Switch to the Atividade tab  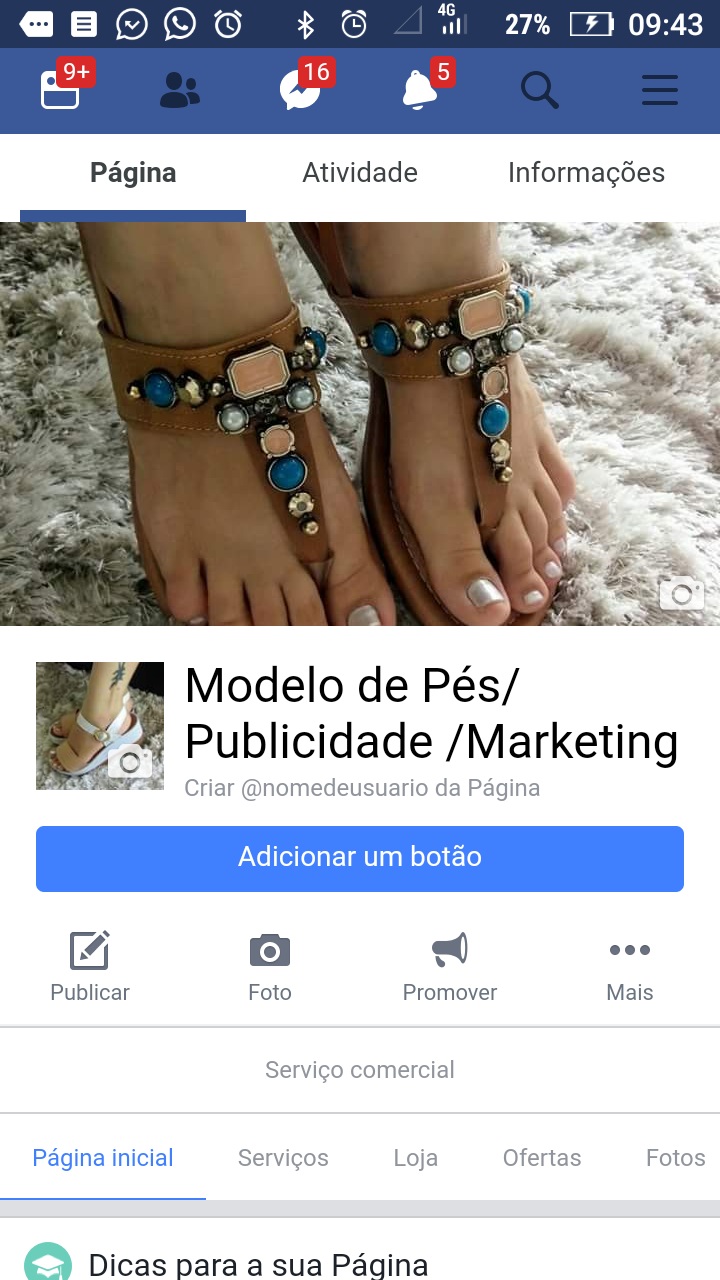(x=360, y=173)
